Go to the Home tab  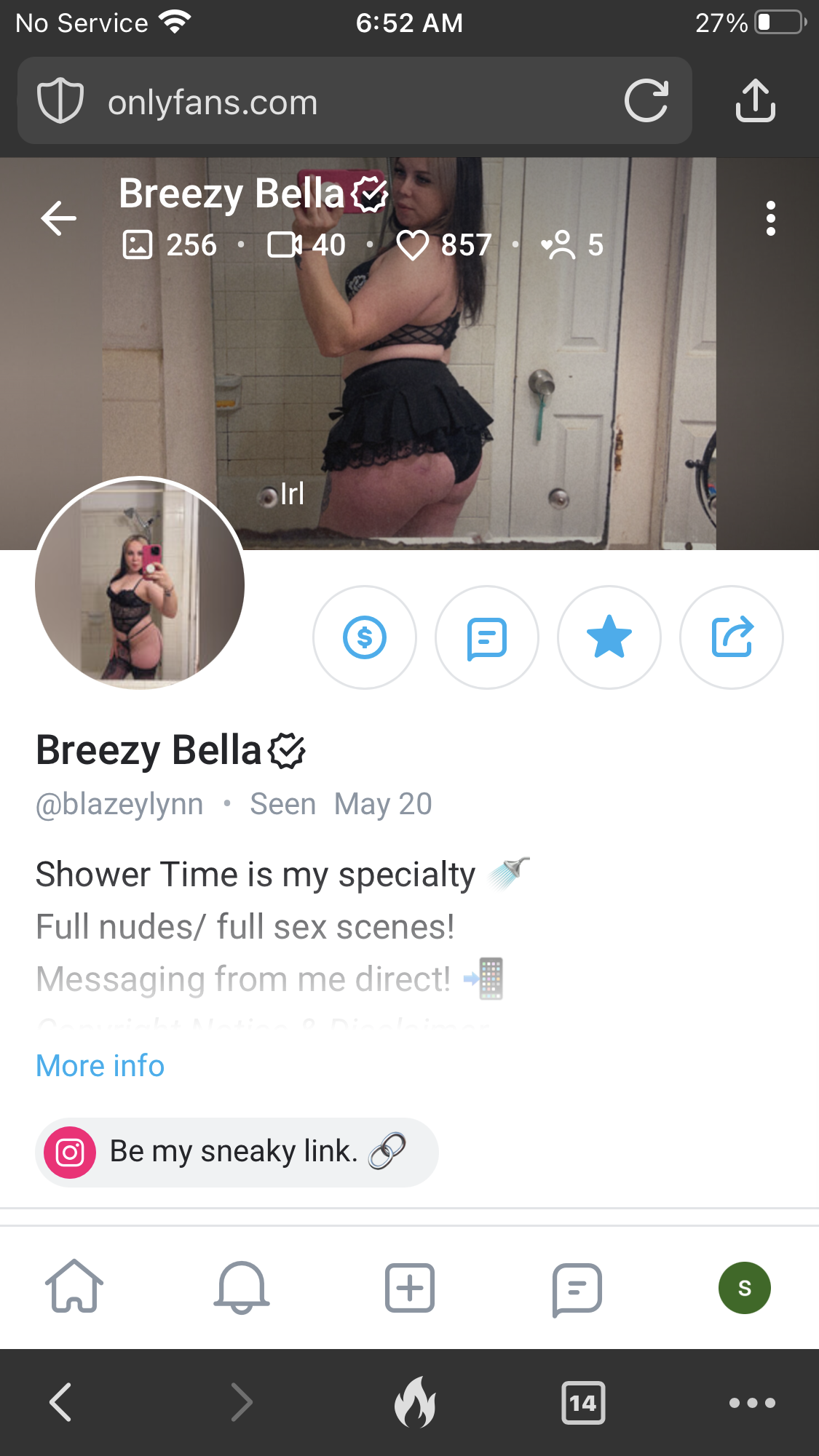(x=74, y=1287)
